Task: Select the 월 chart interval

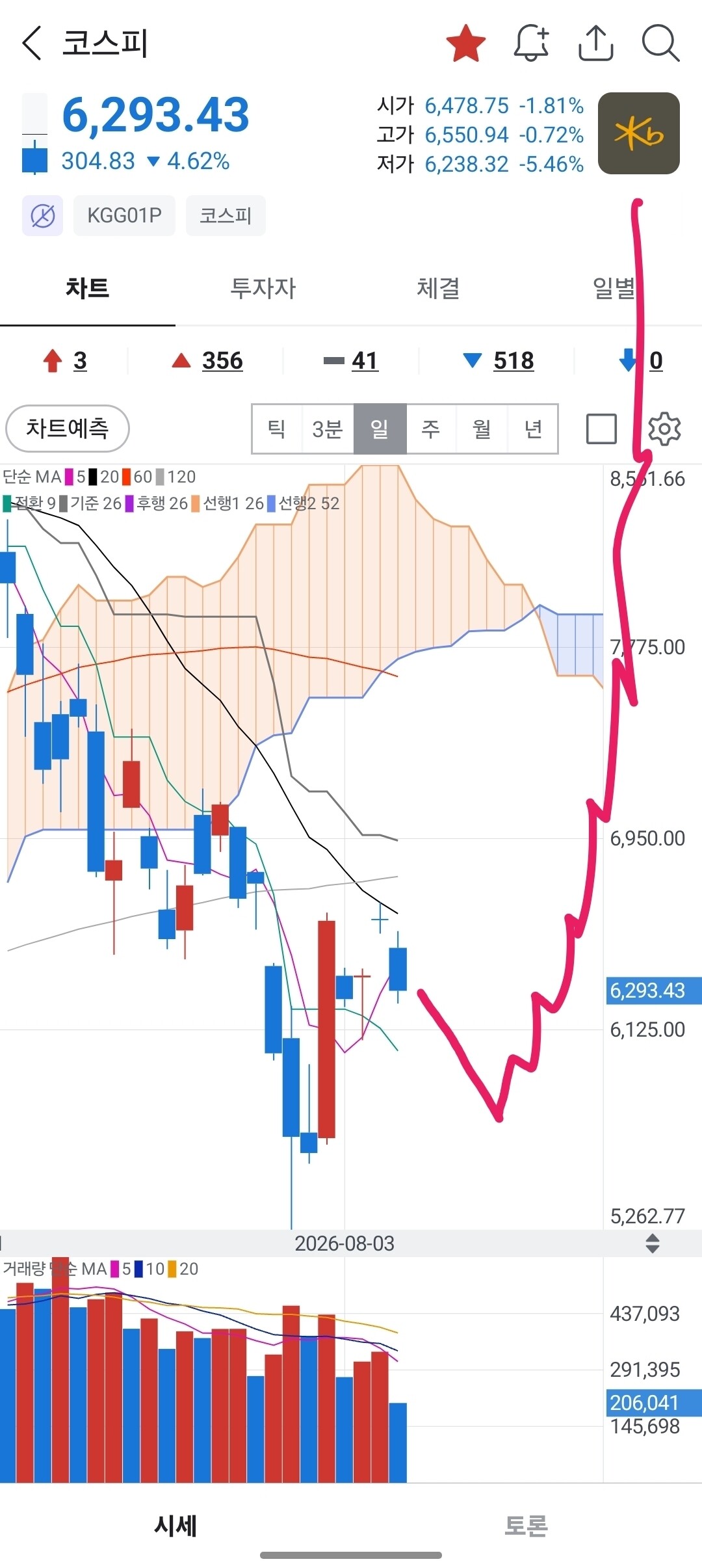Action: [x=482, y=429]
